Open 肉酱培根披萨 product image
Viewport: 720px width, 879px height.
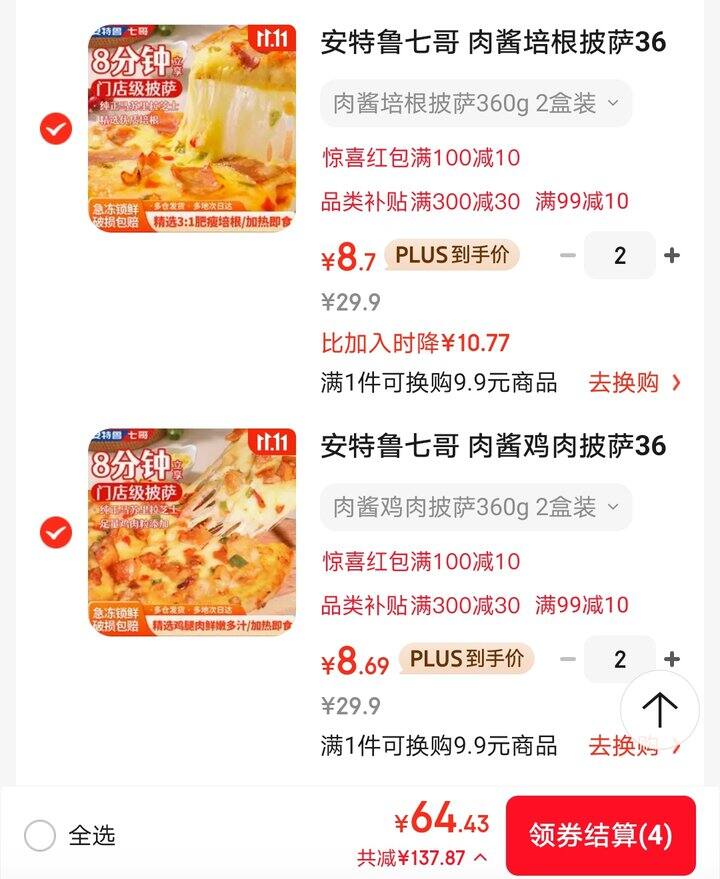(192, 129)
